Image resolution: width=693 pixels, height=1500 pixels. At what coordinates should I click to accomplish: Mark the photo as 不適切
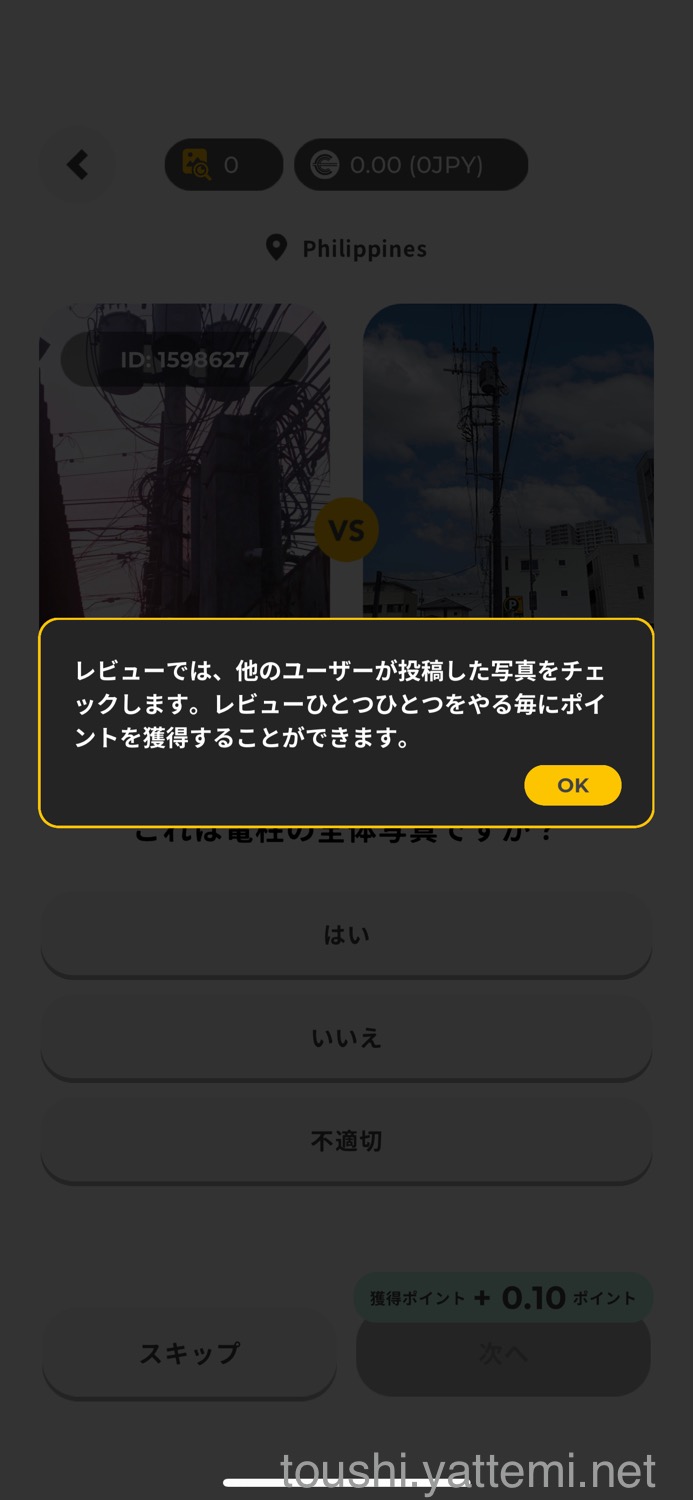click(x=346, y=1141)
